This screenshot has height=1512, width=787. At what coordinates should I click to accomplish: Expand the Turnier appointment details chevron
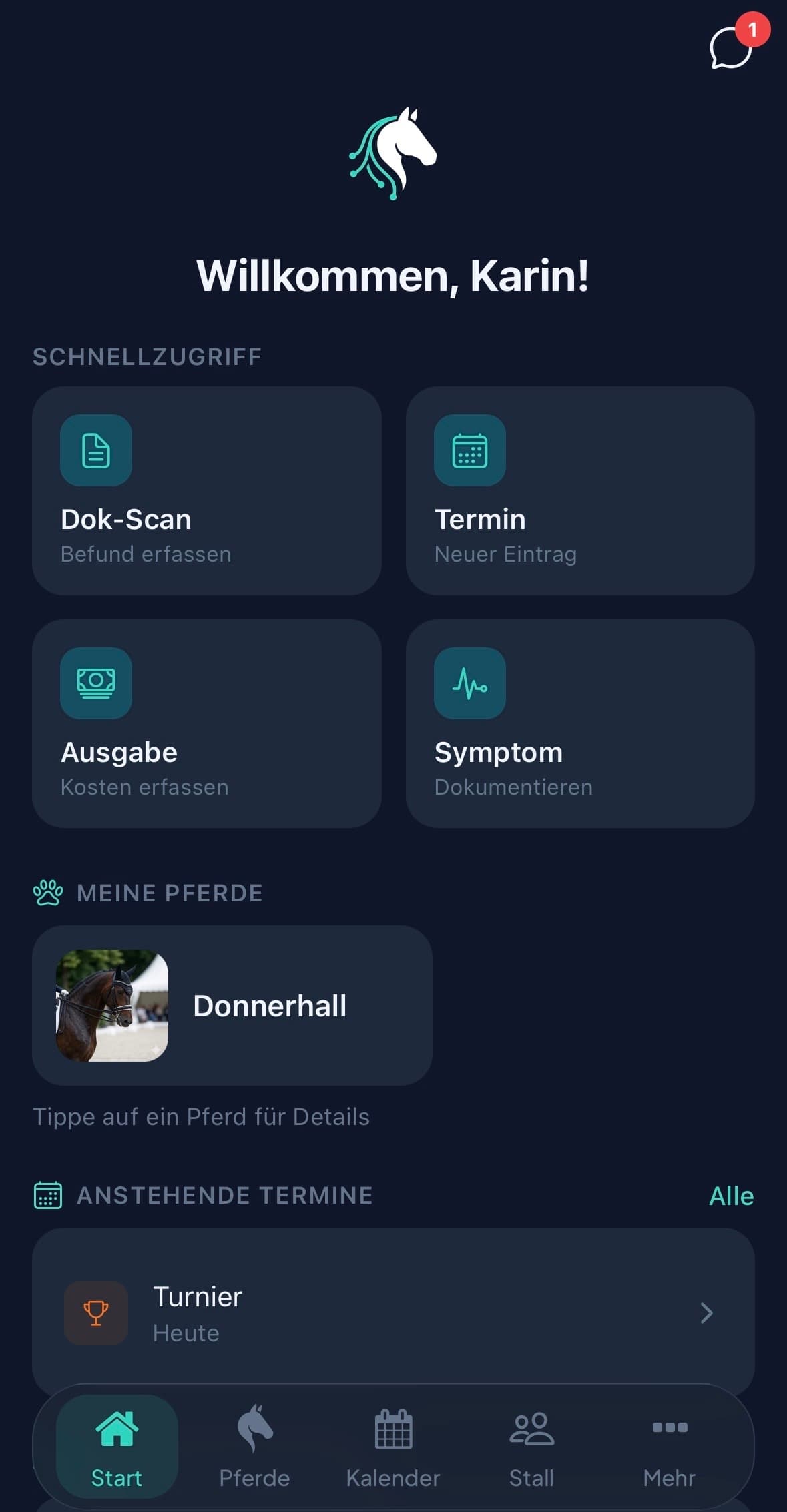[x=707, y=1313]
